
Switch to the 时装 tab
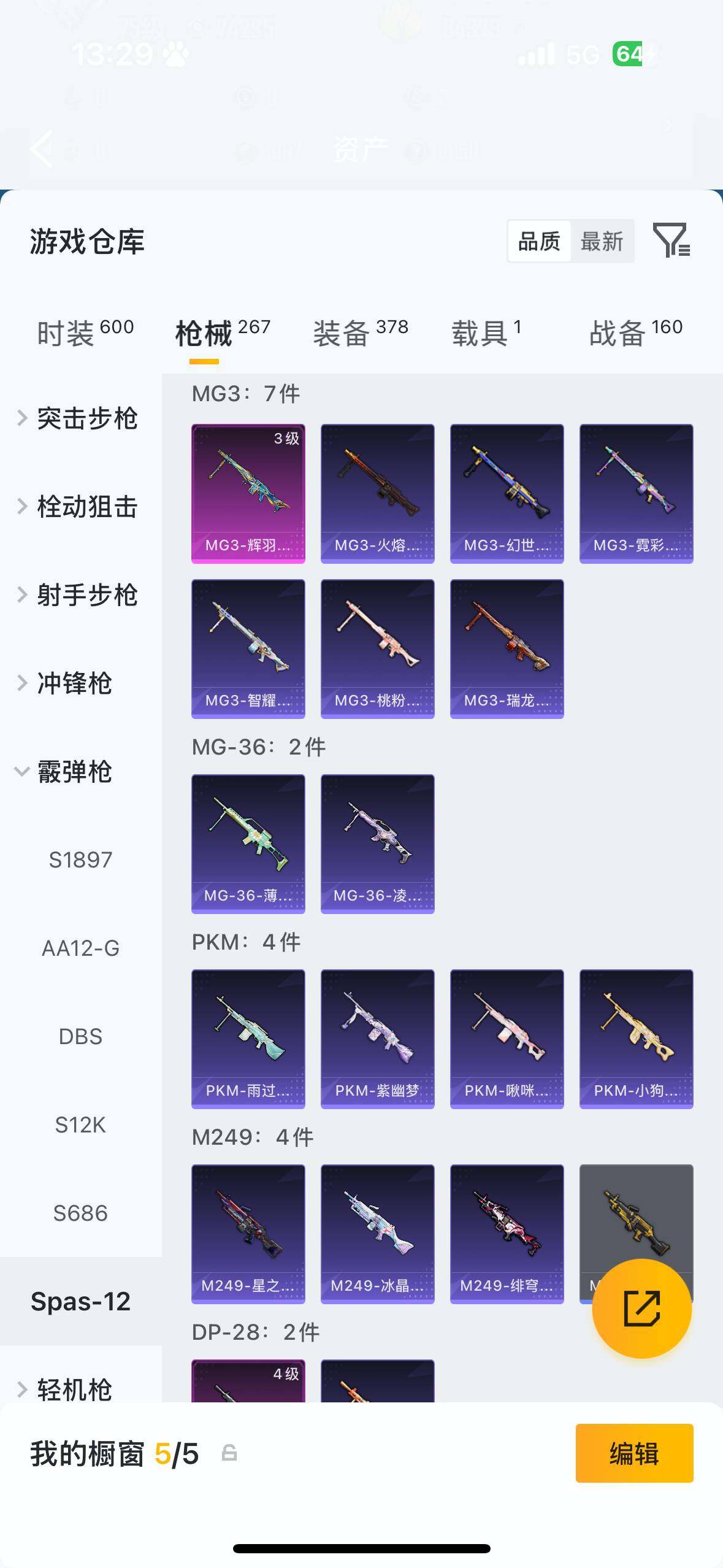(x=67, y=329)
